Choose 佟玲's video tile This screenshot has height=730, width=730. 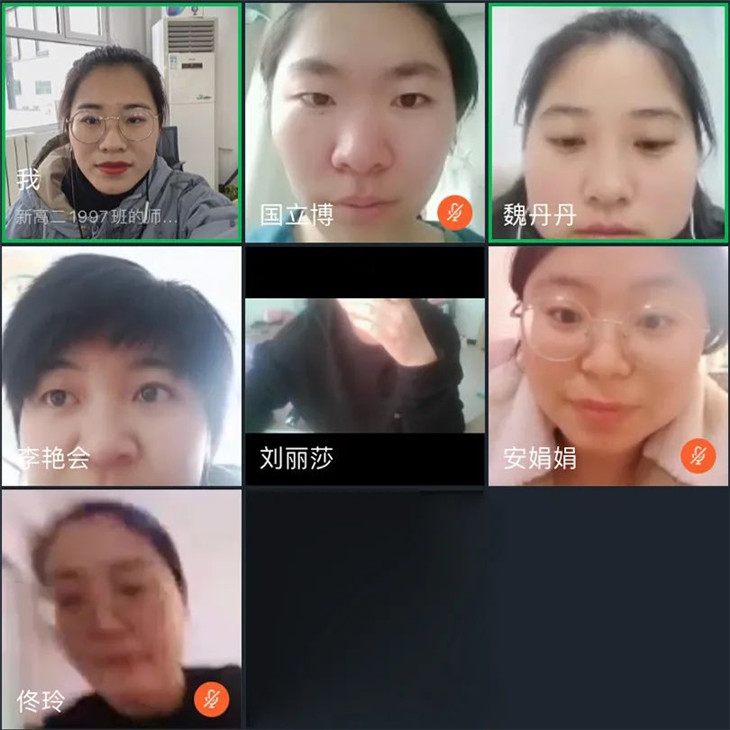121,608
